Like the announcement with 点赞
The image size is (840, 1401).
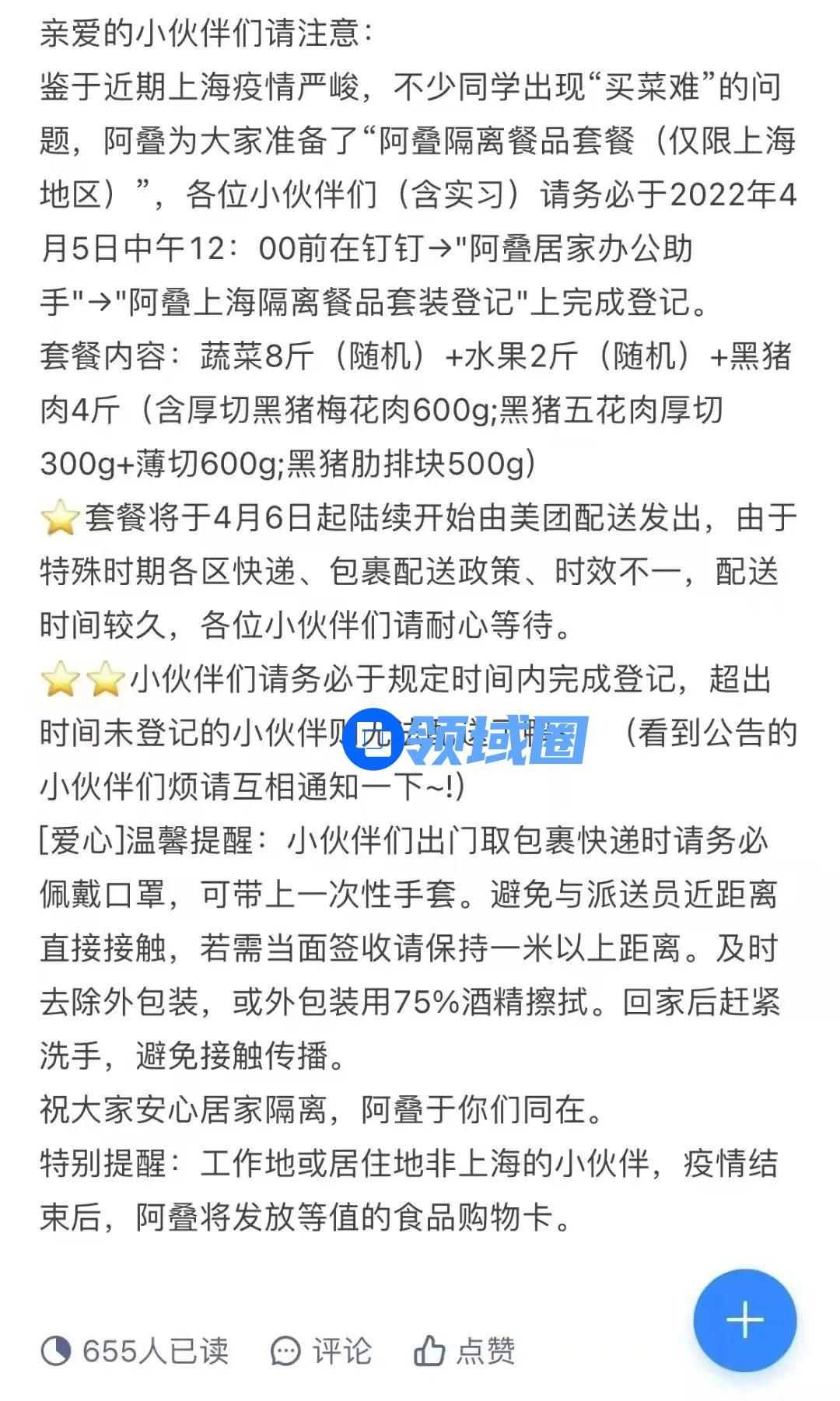tap(464, 1351)
